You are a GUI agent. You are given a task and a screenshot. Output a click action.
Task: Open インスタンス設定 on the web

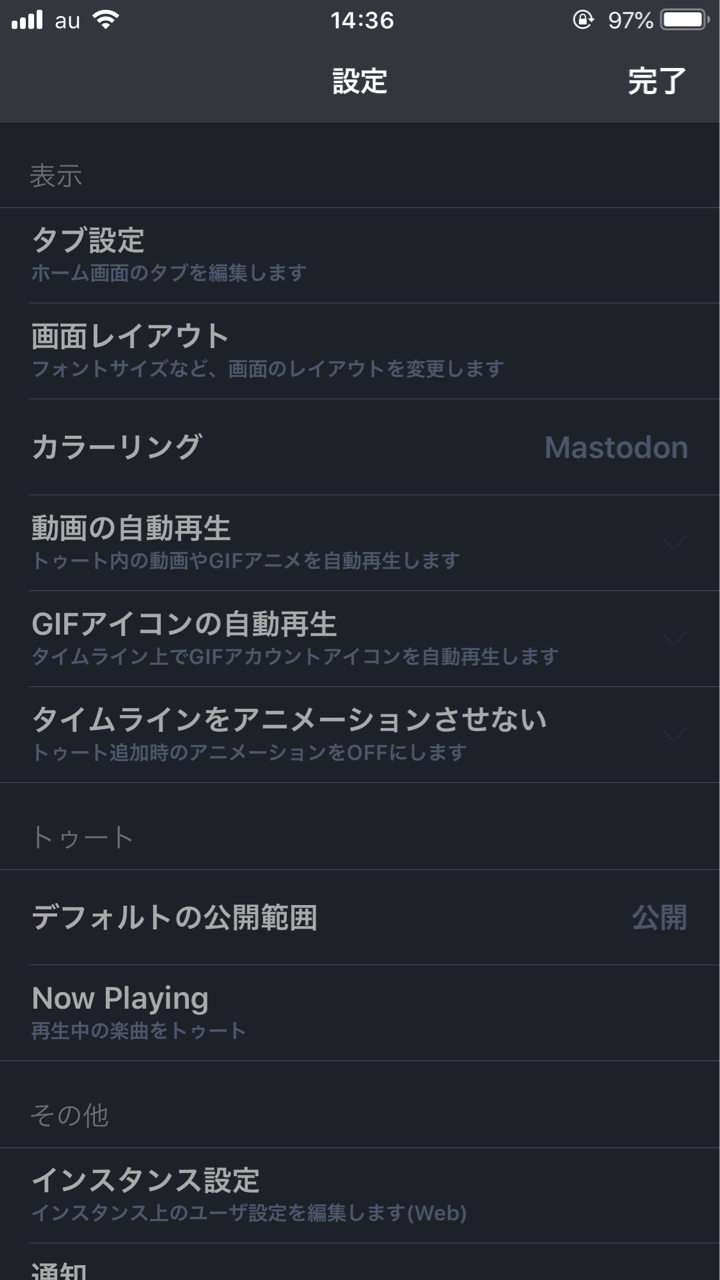(360, 1195)
